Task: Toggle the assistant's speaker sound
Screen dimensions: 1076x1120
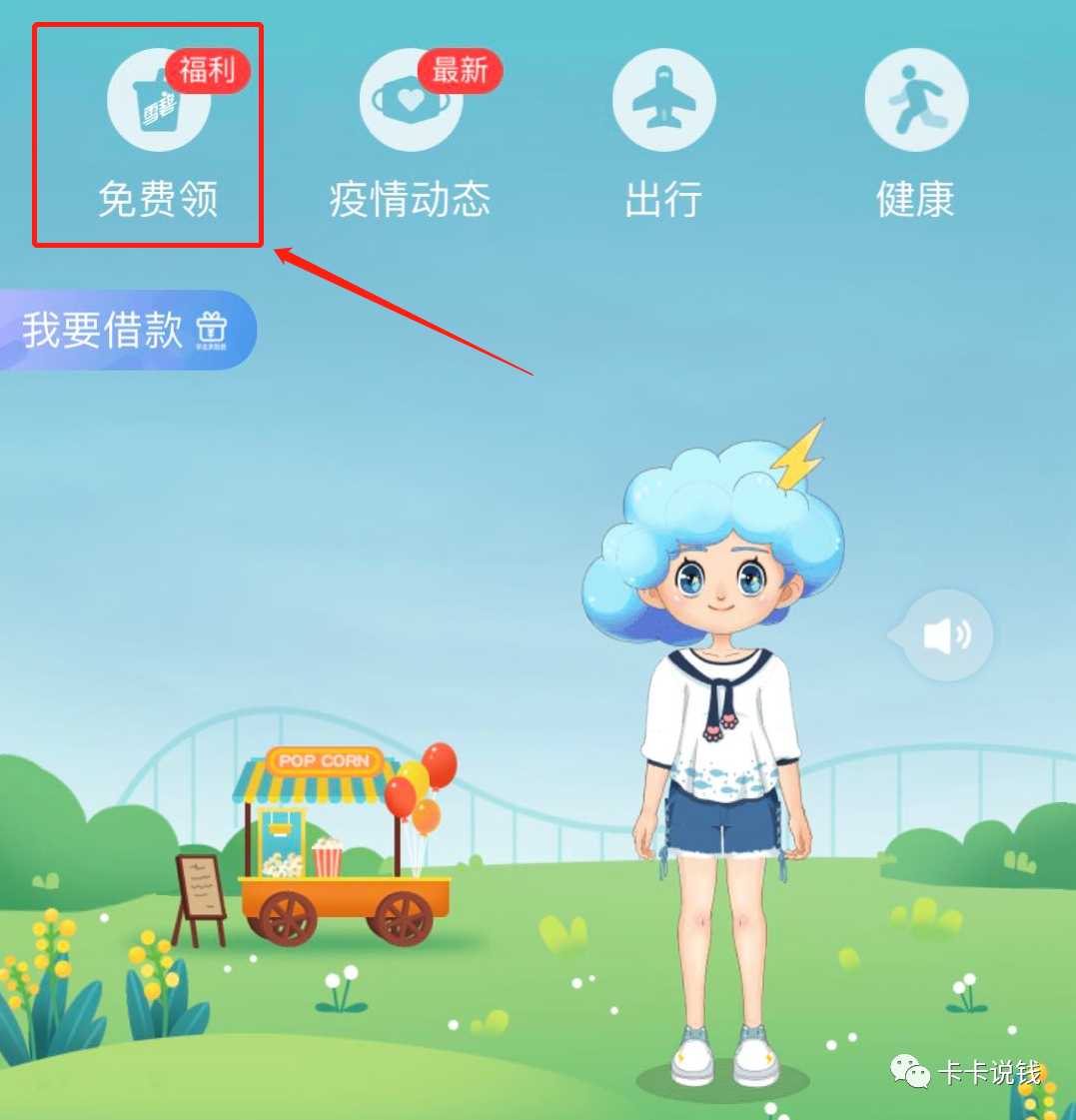Action: [x=946, y=635]
